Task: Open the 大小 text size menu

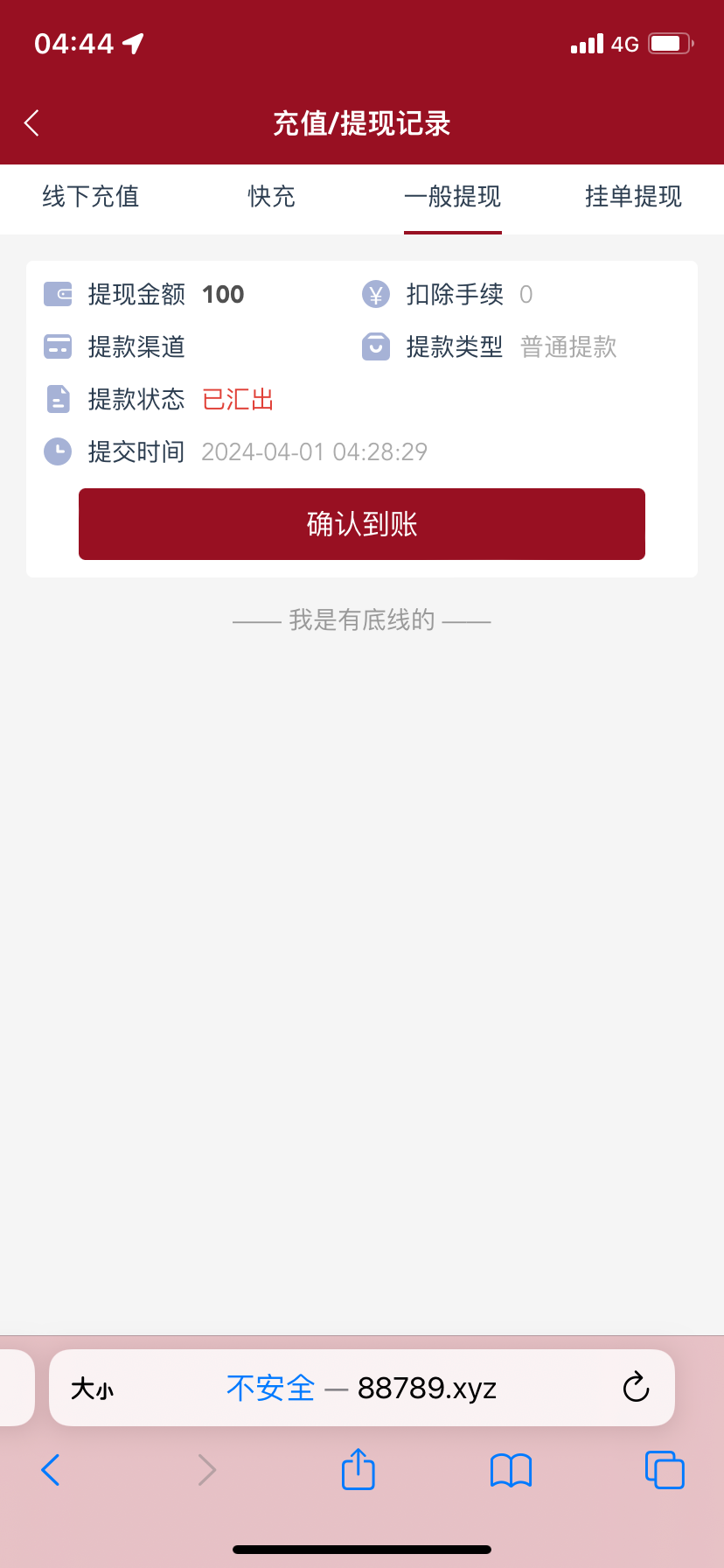Action: [x=92, y=1389]
